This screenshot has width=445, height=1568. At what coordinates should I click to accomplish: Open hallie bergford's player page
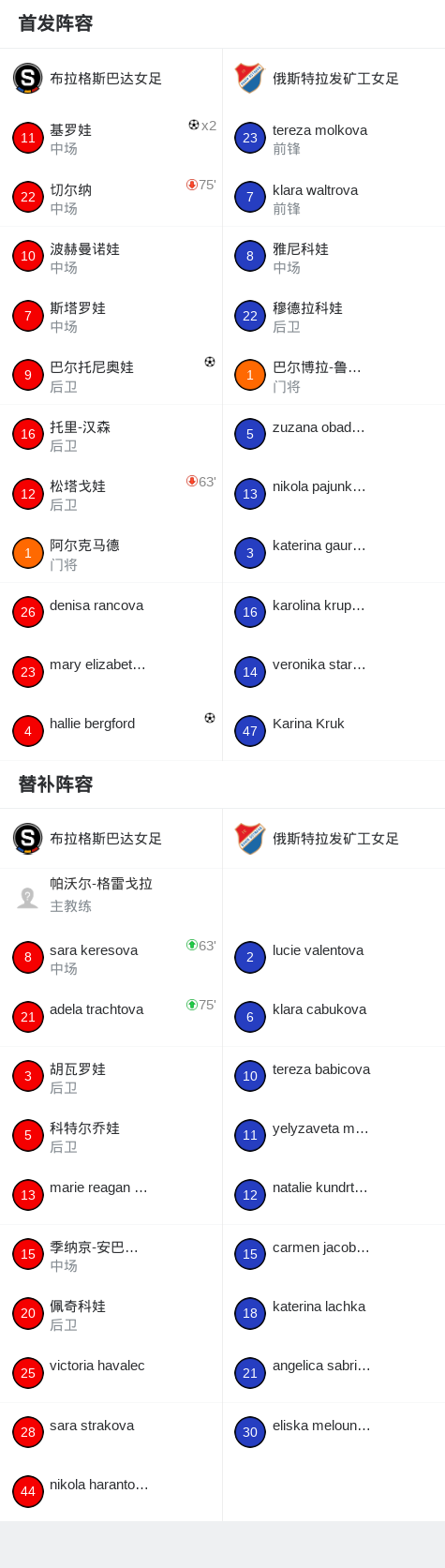(111, 731)
